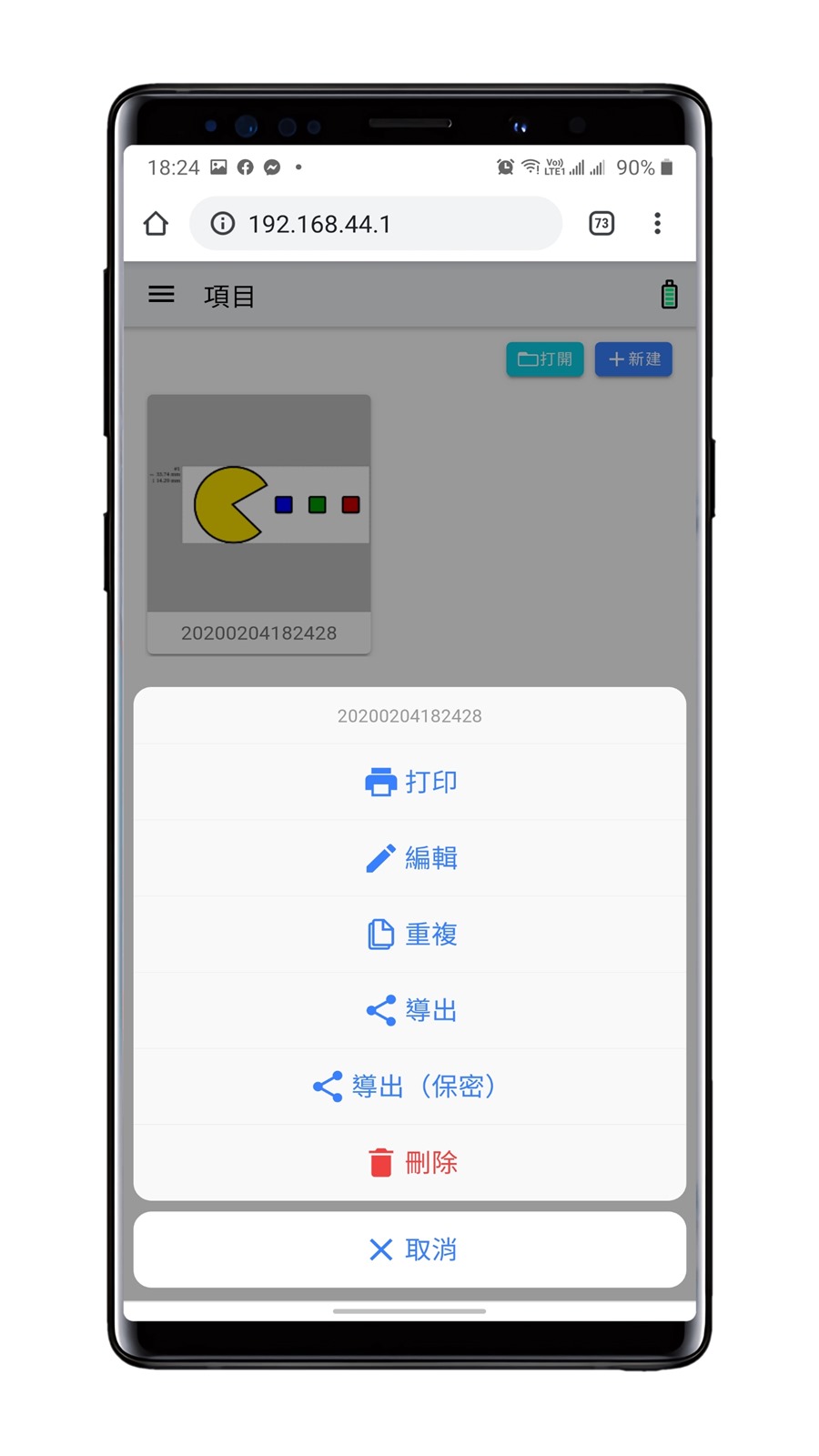Delete the project via 刪除
The image size is (819, 1456).
pos(410,1162)
